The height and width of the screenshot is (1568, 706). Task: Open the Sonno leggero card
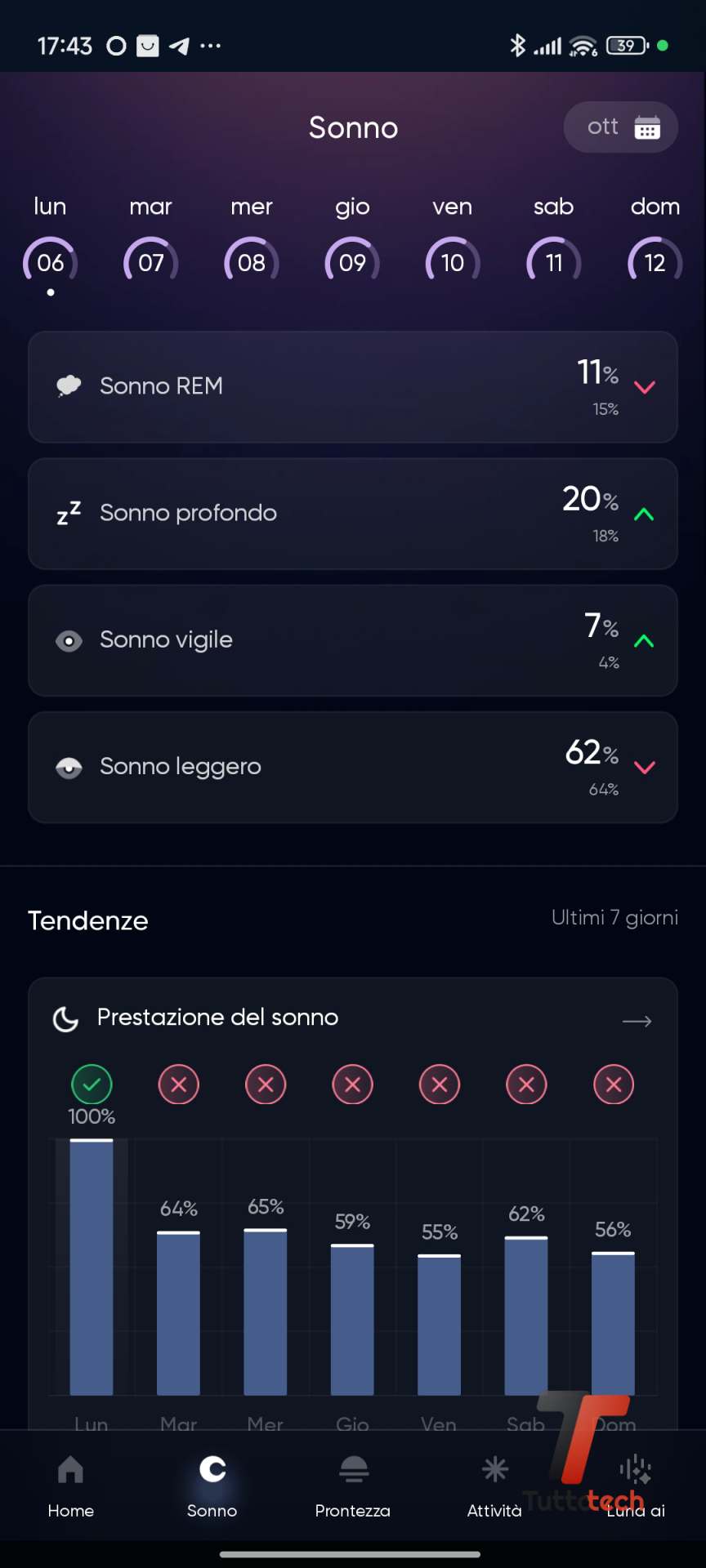point(353,767)
